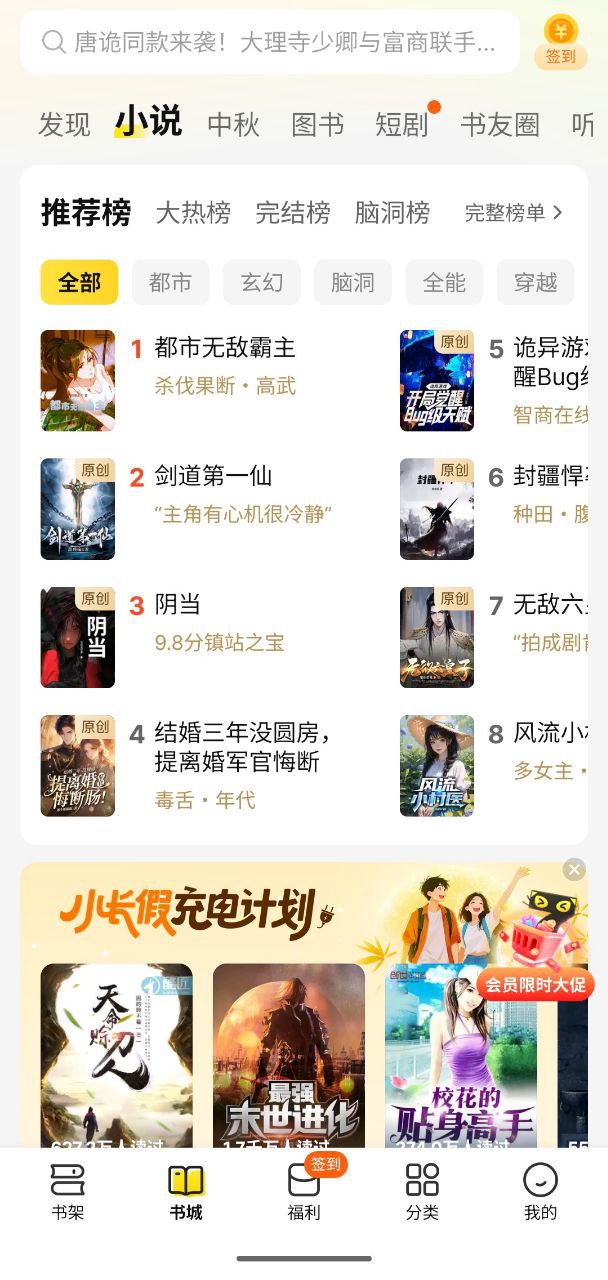Open the 书友圈 tab
Viewport: 608px width, 1280px height.
tap(499, 125)
